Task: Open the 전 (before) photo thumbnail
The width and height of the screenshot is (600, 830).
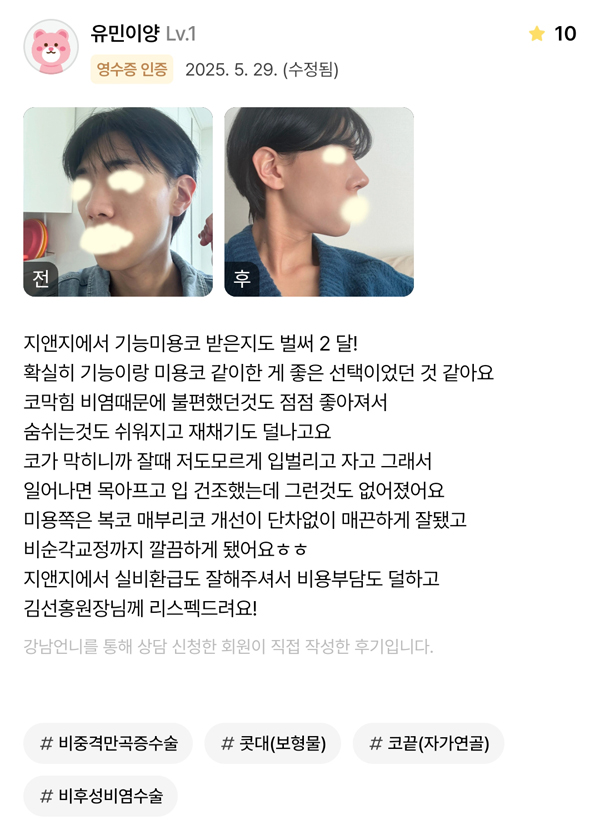Action: coord(118,202)
